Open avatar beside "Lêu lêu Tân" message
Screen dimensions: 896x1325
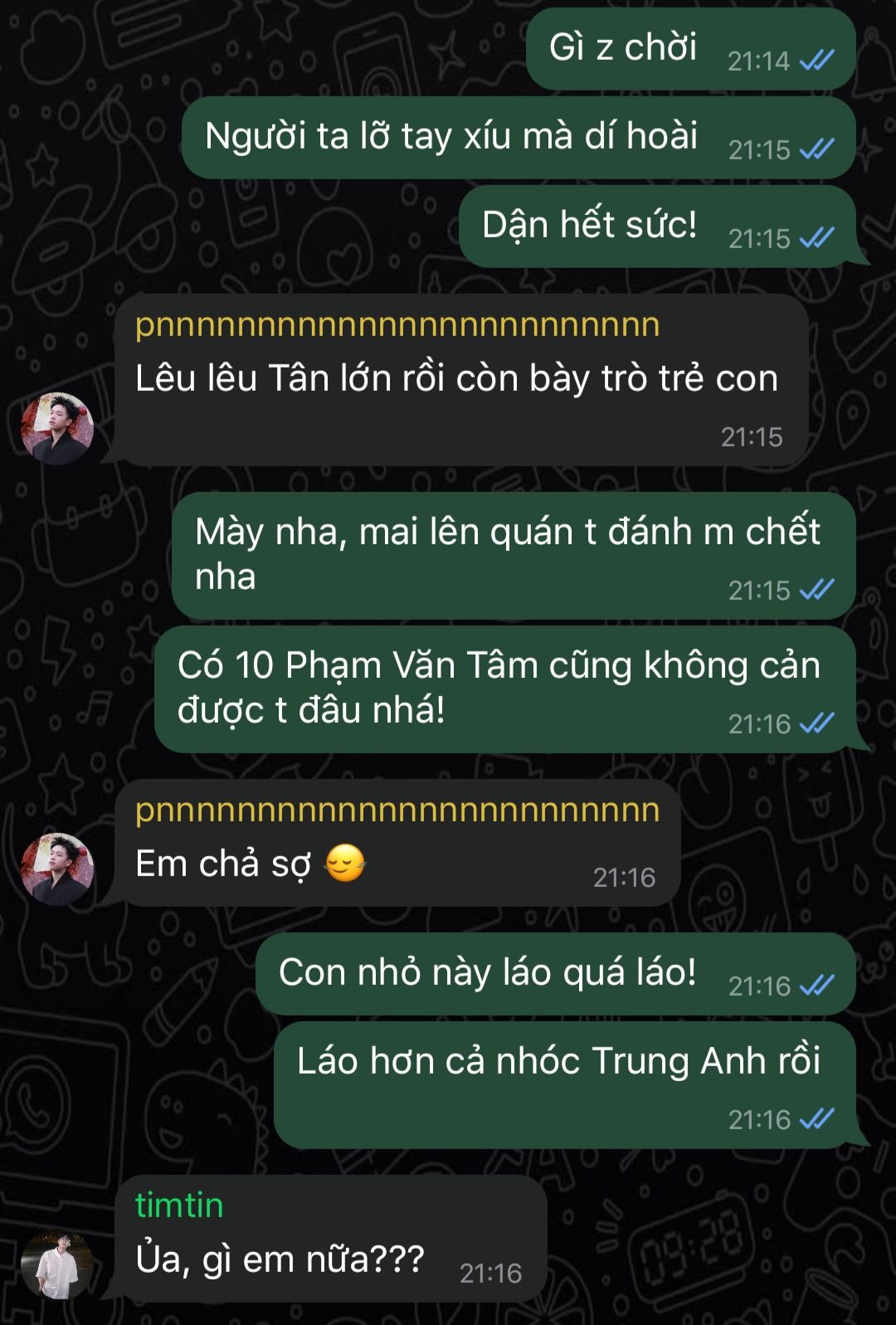[56, 428]
